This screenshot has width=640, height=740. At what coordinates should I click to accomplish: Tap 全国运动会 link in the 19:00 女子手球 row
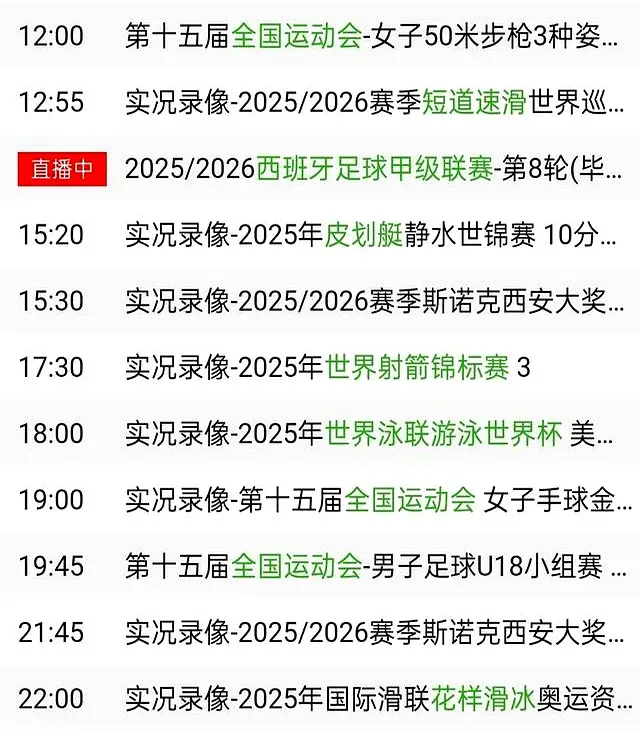click(408, 500)
